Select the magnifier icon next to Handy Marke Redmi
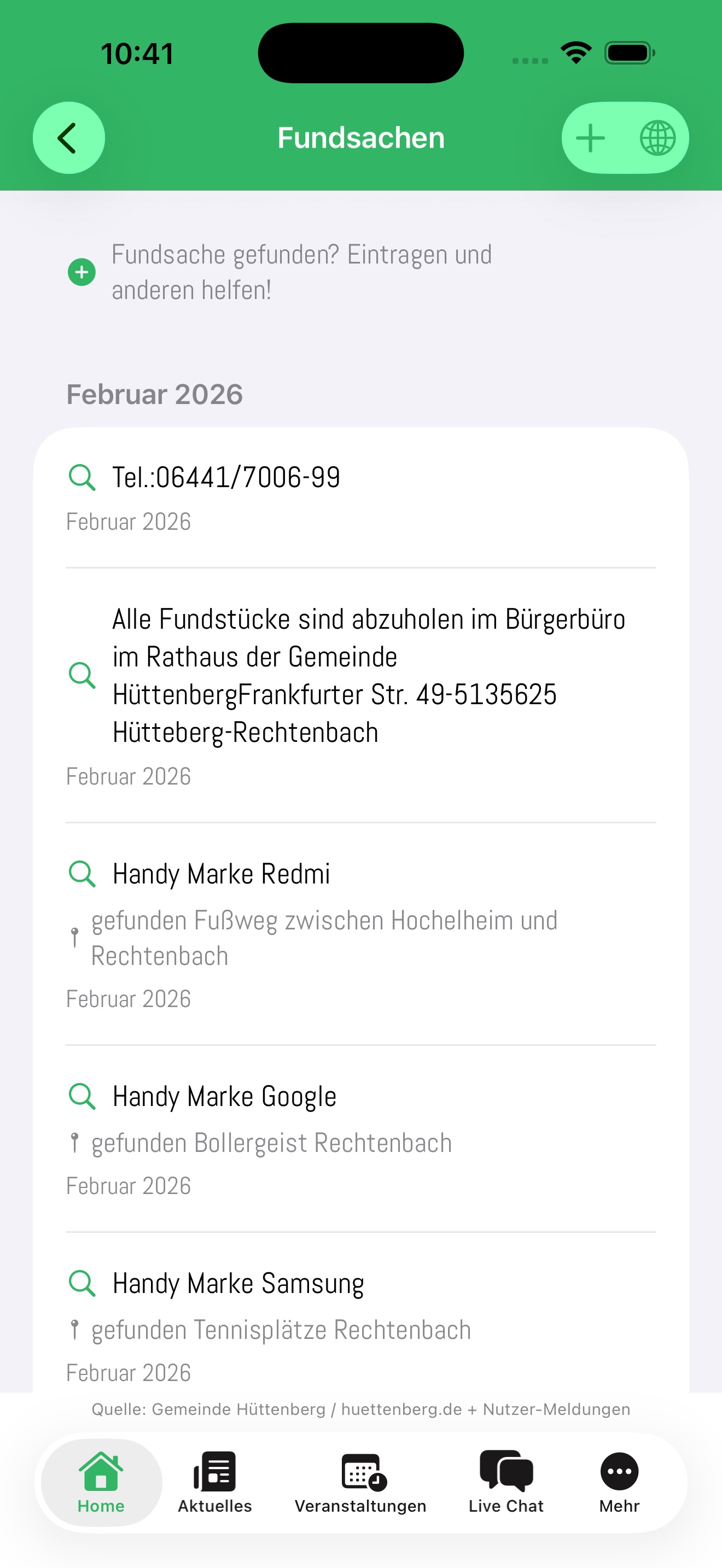The image size is (722, 1568). (82, 874)
